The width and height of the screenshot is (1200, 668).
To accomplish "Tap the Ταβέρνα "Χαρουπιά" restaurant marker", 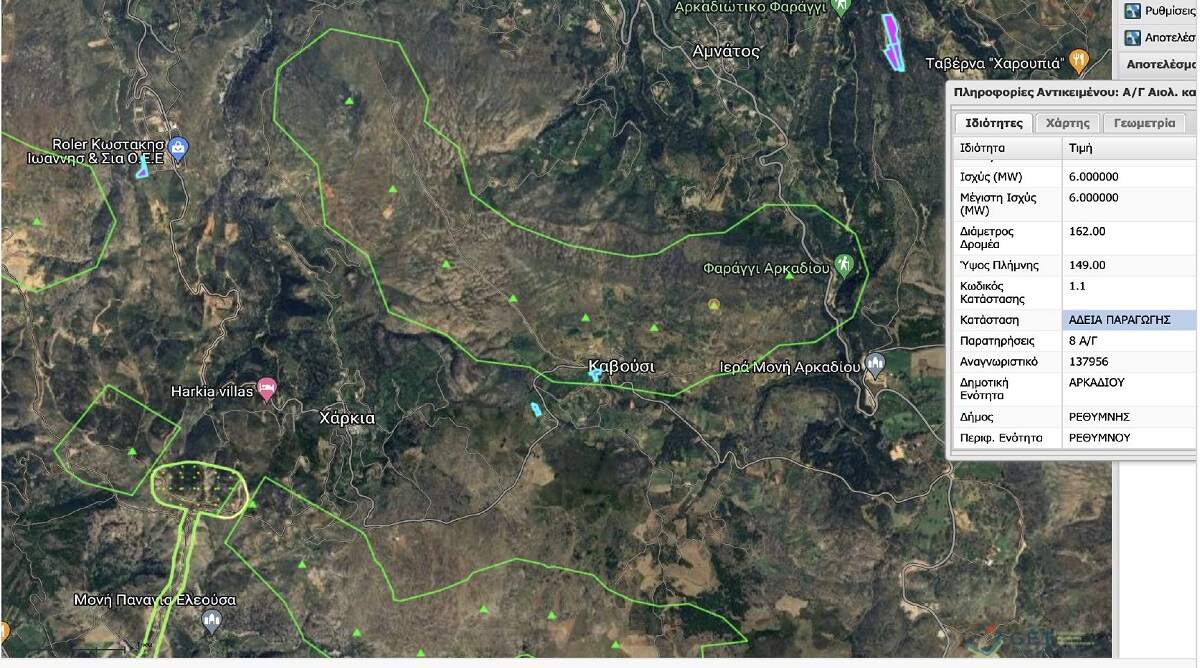I will point(1078,60).
